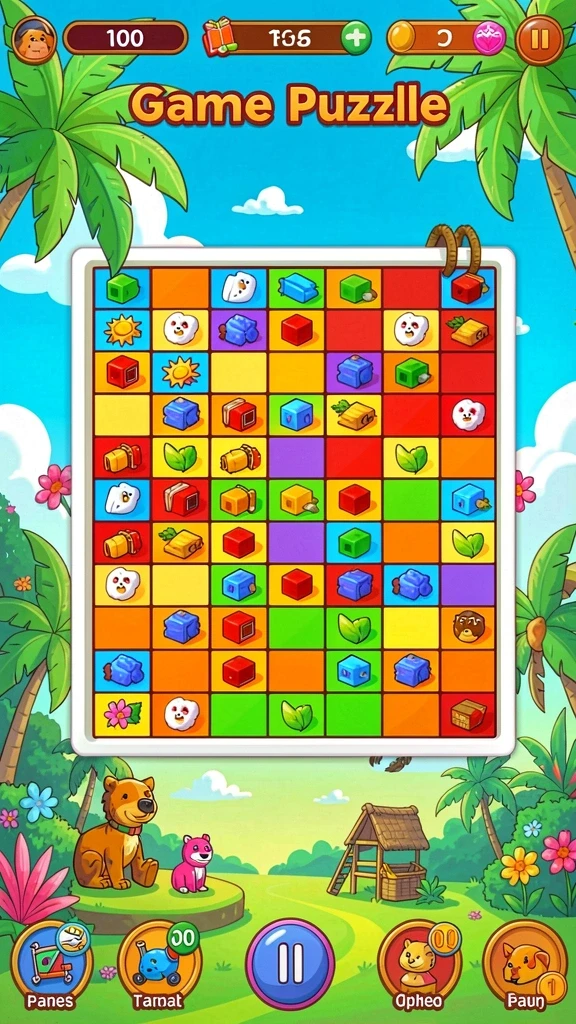Open the pink gem shop icon
Screen dimensions: 576x1024
(488, 38)
